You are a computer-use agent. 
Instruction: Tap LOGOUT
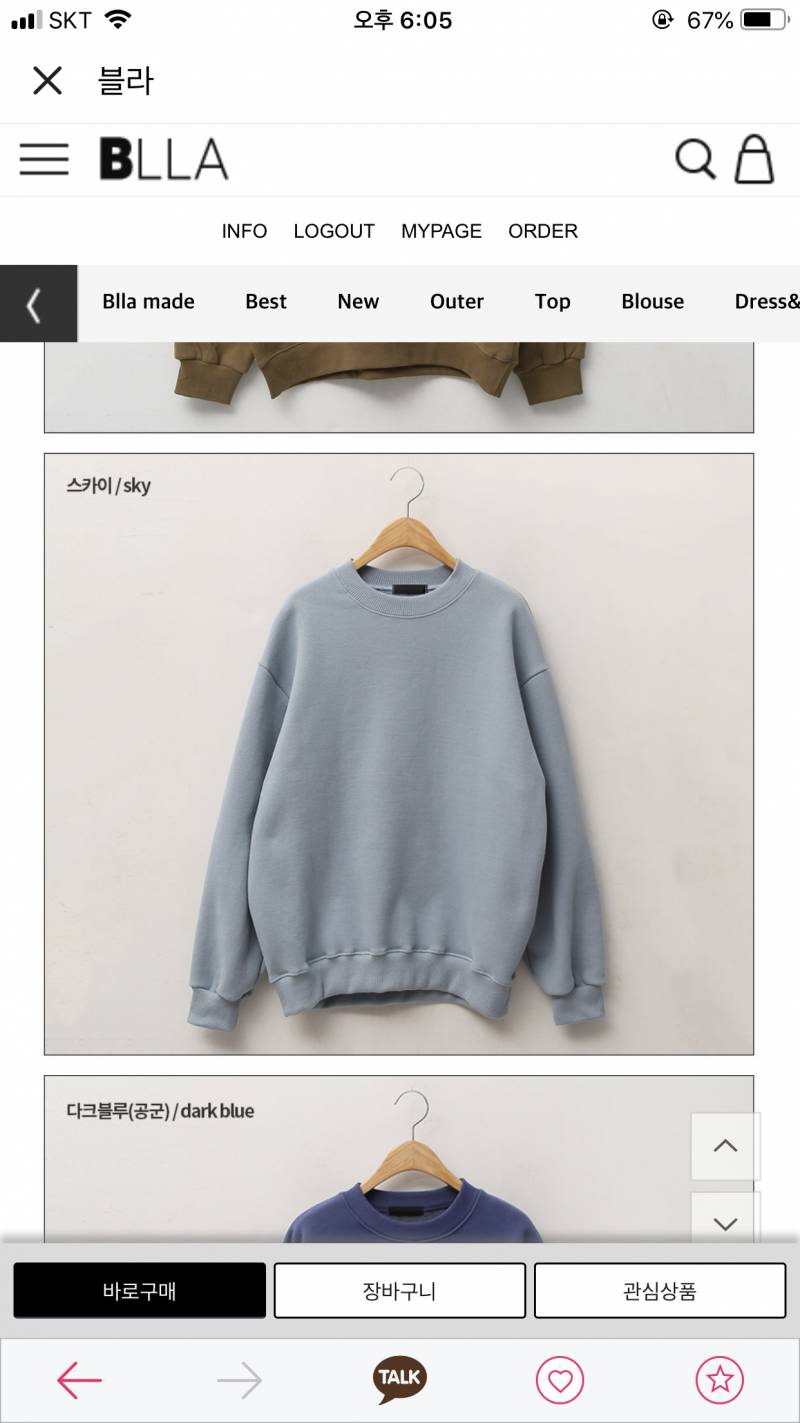(x=334, y=231)
